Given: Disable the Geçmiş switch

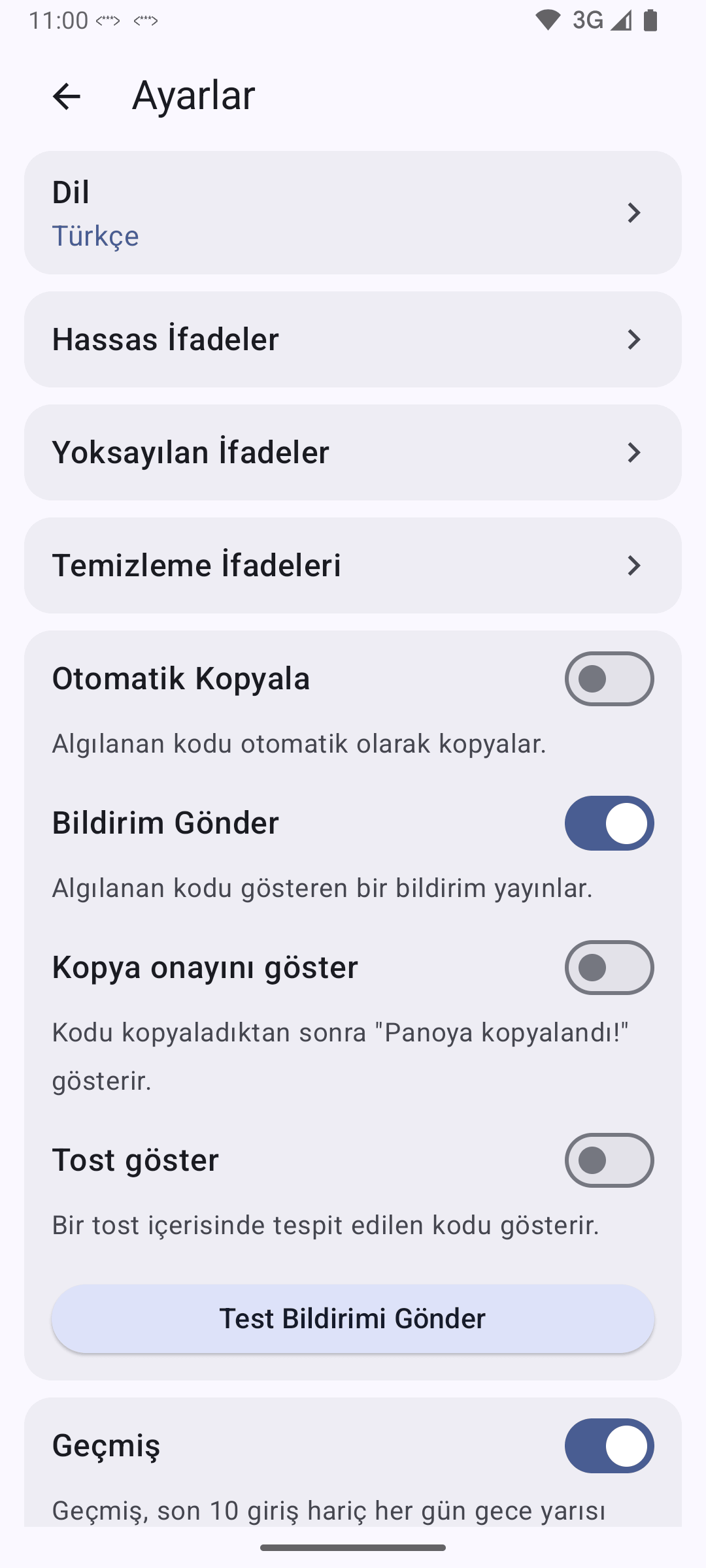Looking at the screenshot, I should click(609, 1446).
